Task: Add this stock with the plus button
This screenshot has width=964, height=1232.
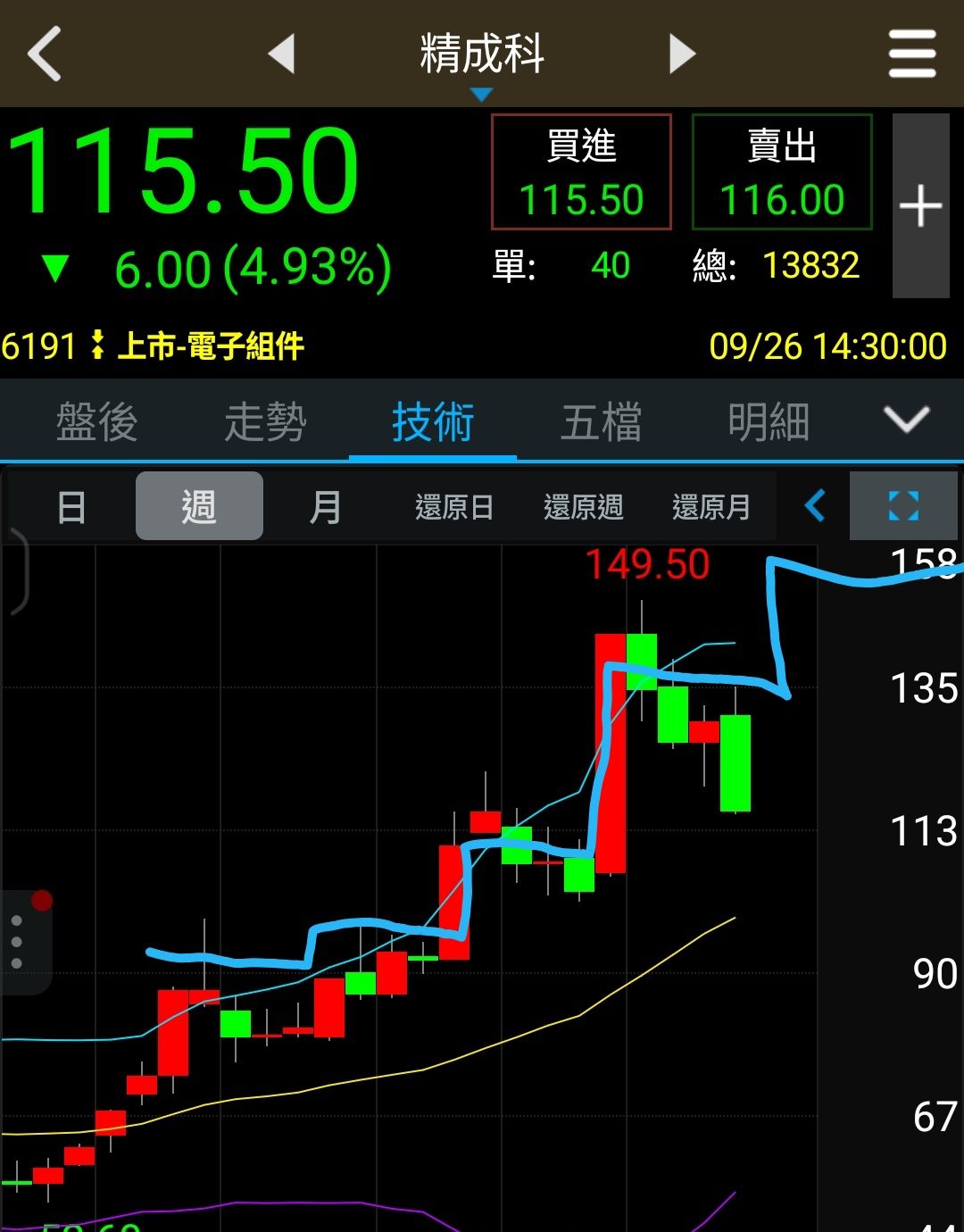Action: coord(920,206)
